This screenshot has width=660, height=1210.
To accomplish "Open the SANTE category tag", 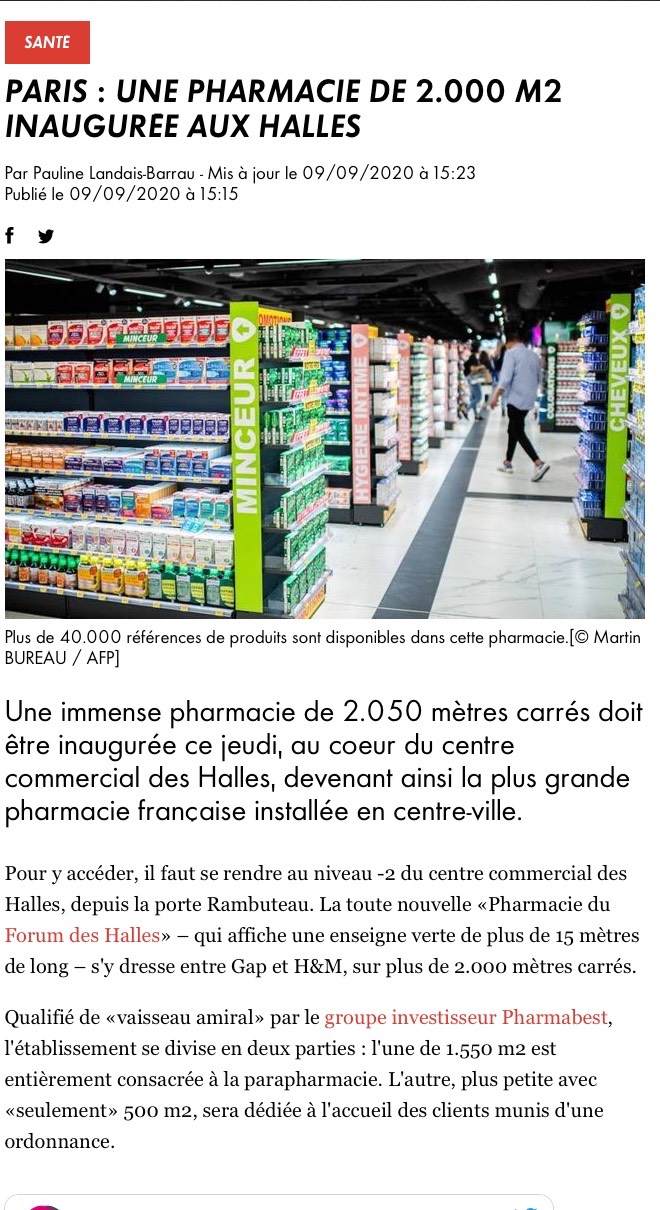I will tap(47, 42).
